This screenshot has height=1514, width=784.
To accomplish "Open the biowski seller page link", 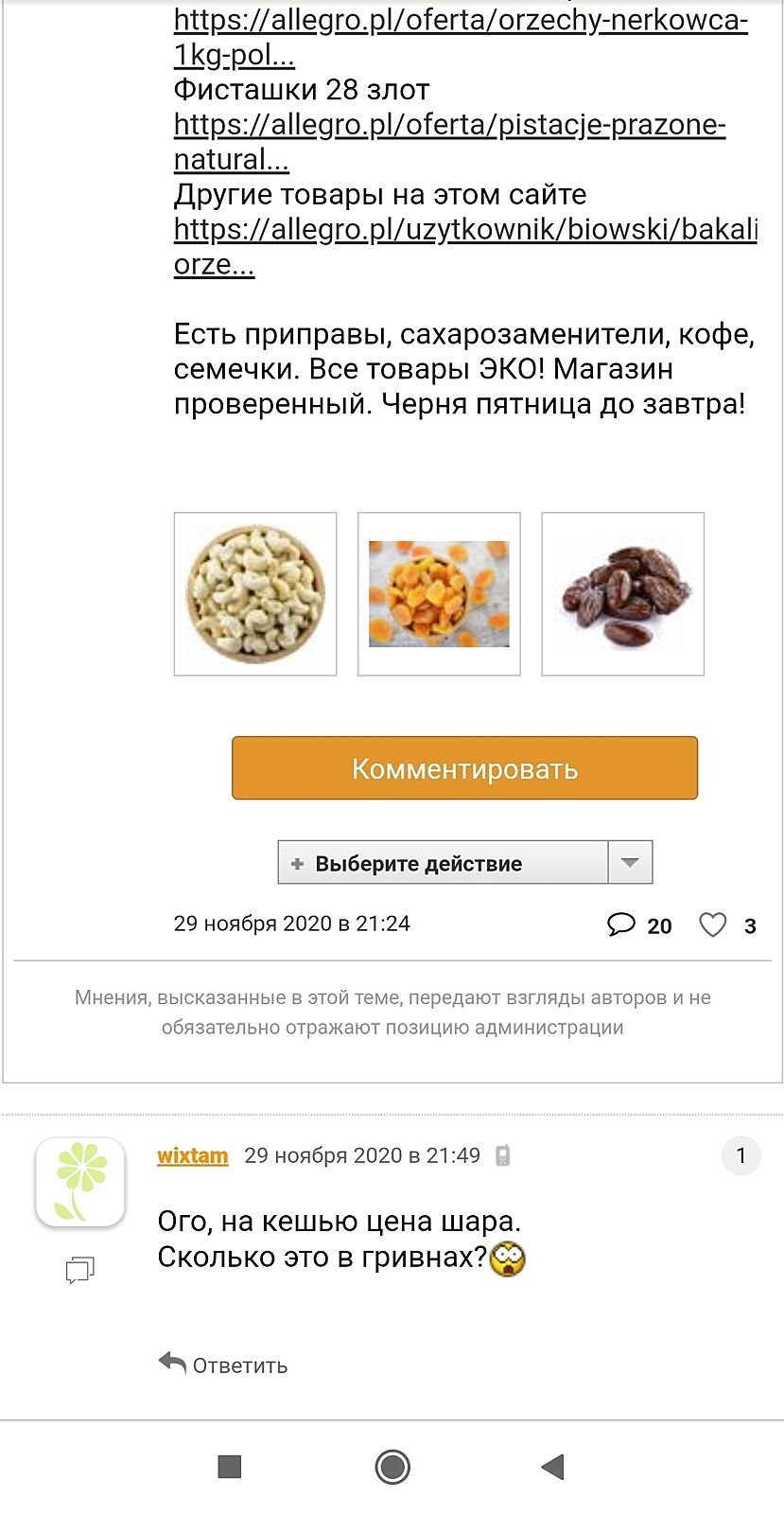I will (465, 229).
